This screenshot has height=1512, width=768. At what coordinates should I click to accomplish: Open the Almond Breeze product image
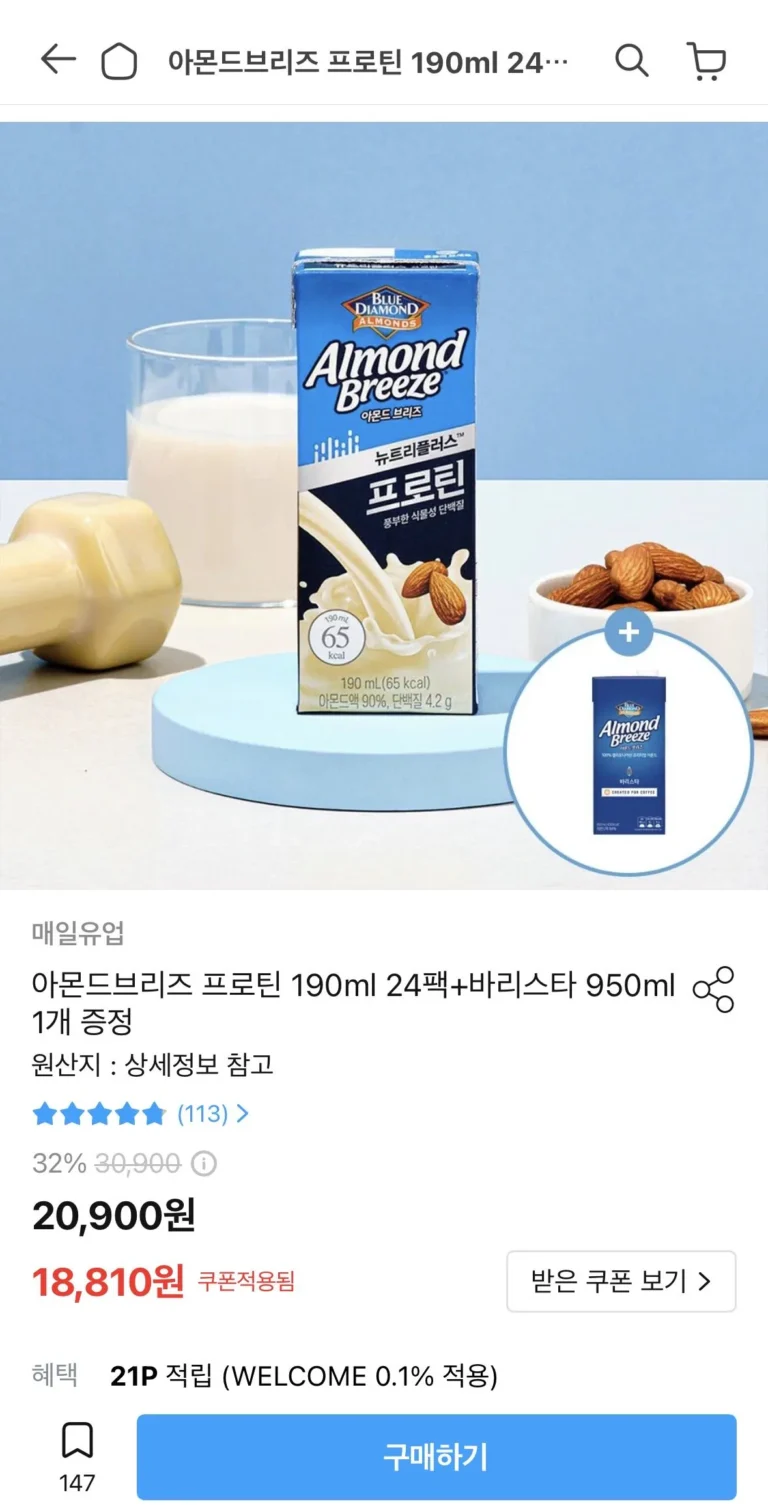point(384,505)
